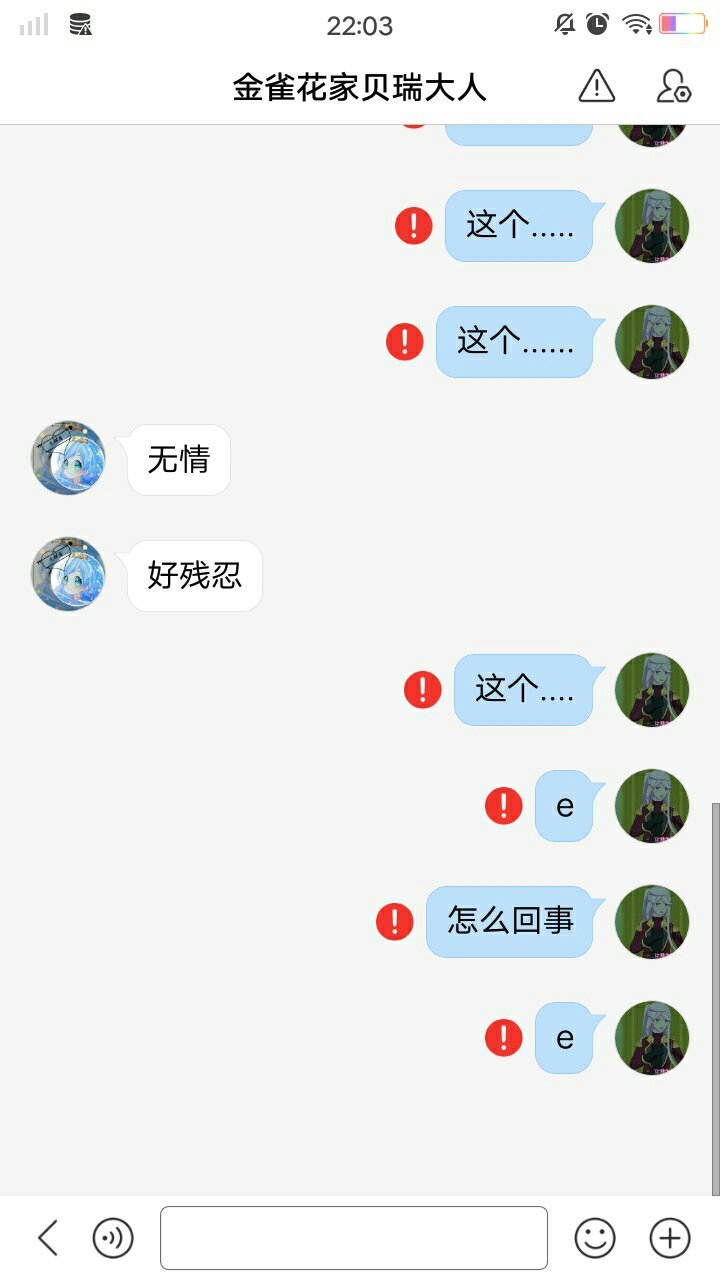This screenshot has width=720, height=1280.
Task: Open the plus (more options) panel
Action: point(669,1238)
